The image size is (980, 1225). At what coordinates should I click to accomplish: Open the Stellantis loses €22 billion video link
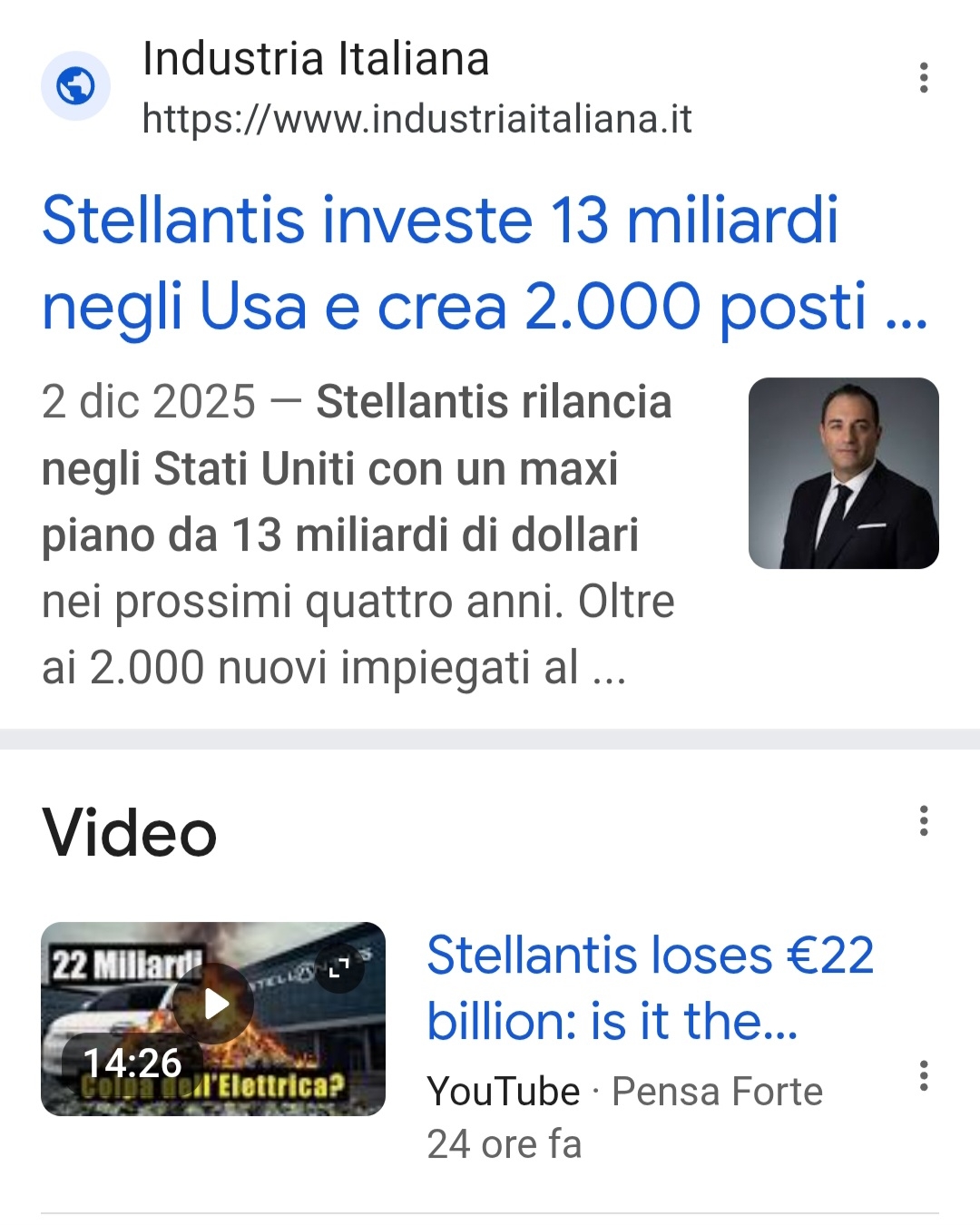pyautogui.click(x=650, y=987)
